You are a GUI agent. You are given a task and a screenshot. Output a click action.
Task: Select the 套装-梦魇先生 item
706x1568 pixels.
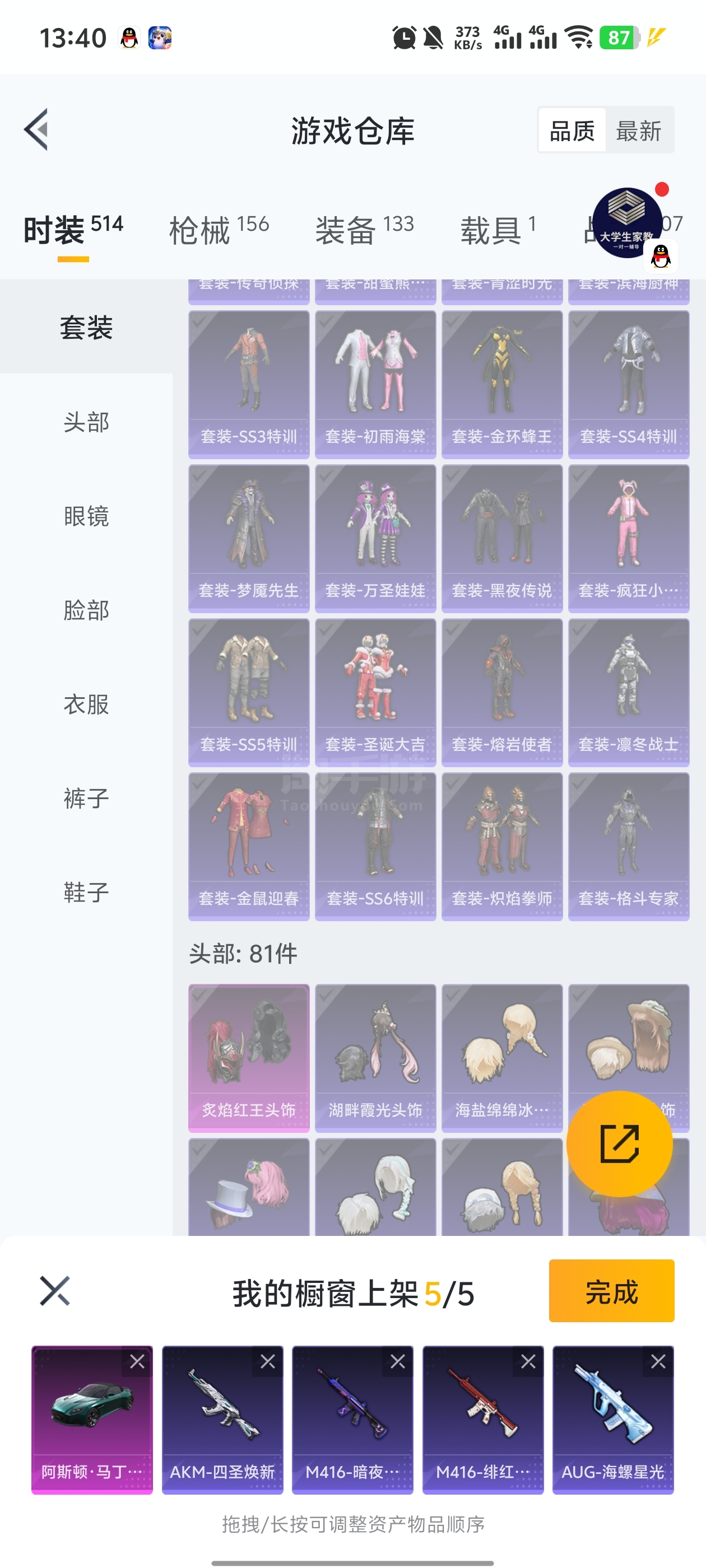pos(249,538)
